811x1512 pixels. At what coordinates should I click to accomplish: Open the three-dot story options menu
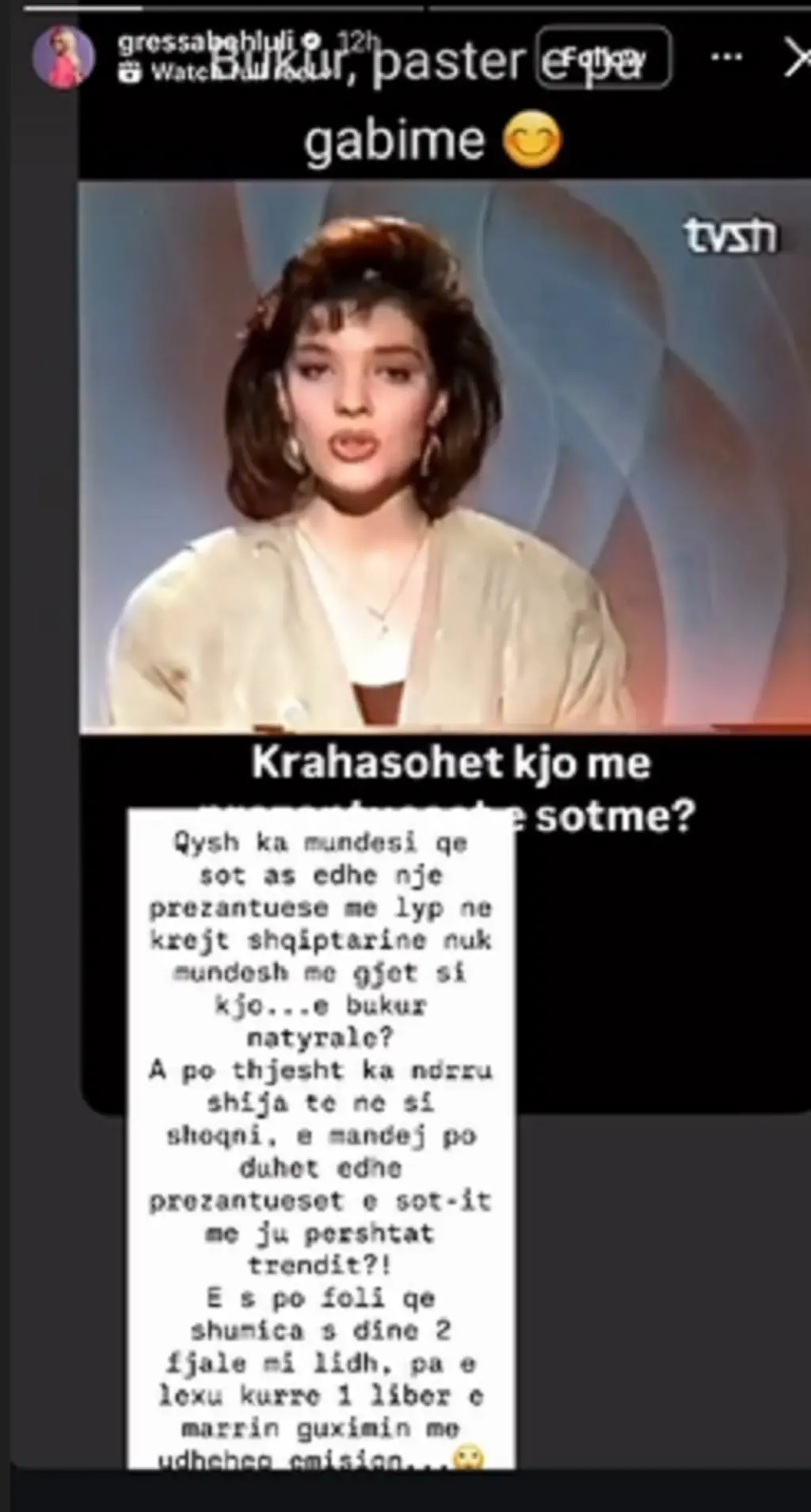pos(726,57)
